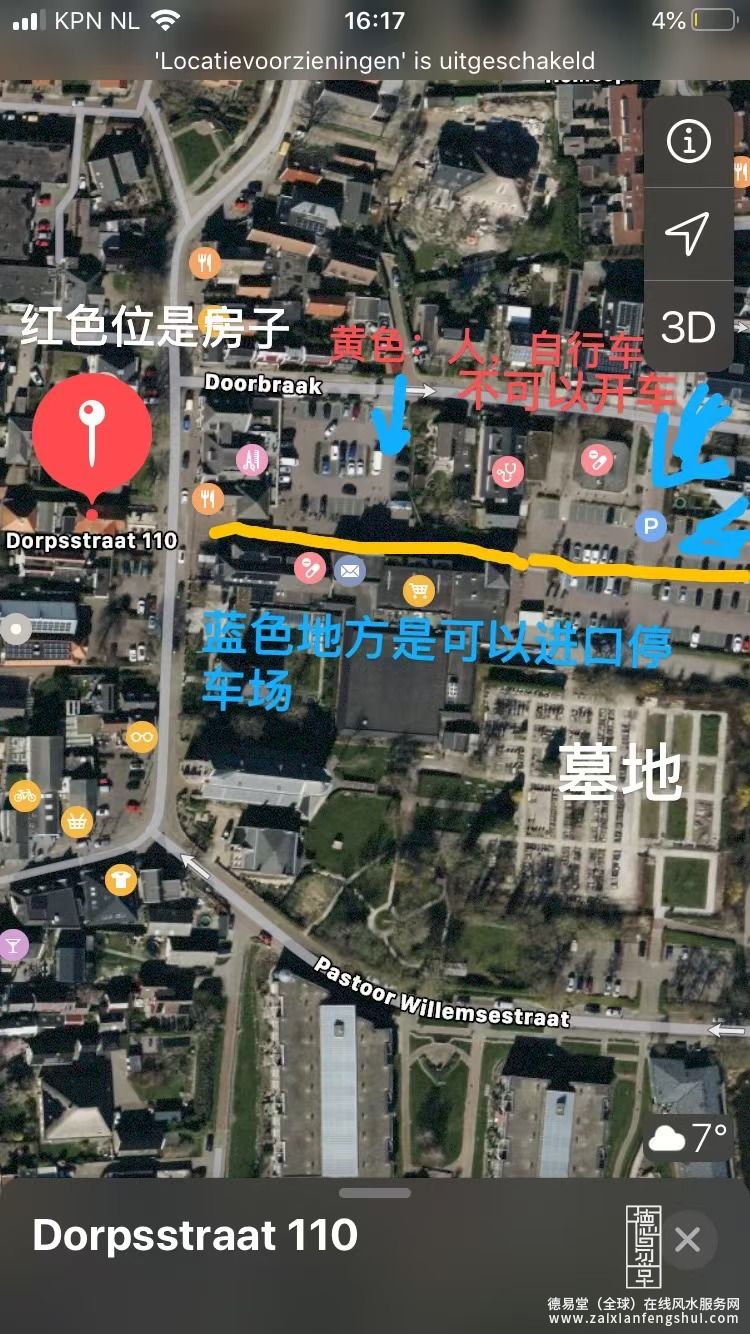Tap the place card grab handle
The image size is (750, 1334).
pos(375,1193)
